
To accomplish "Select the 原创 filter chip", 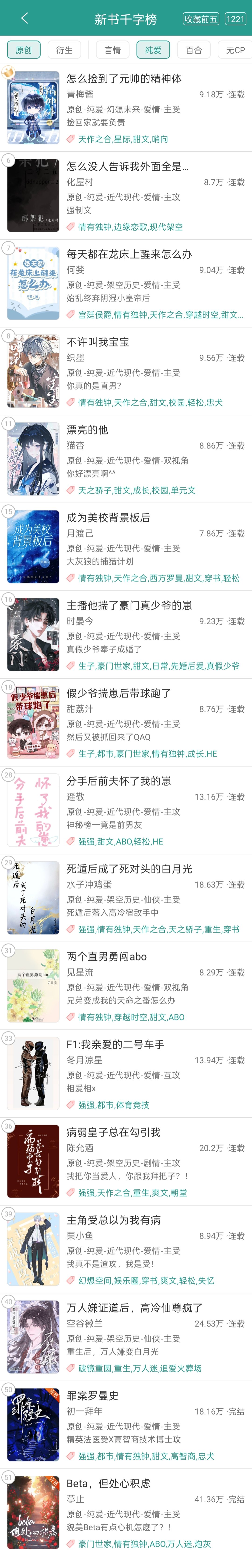I will 24,50.
